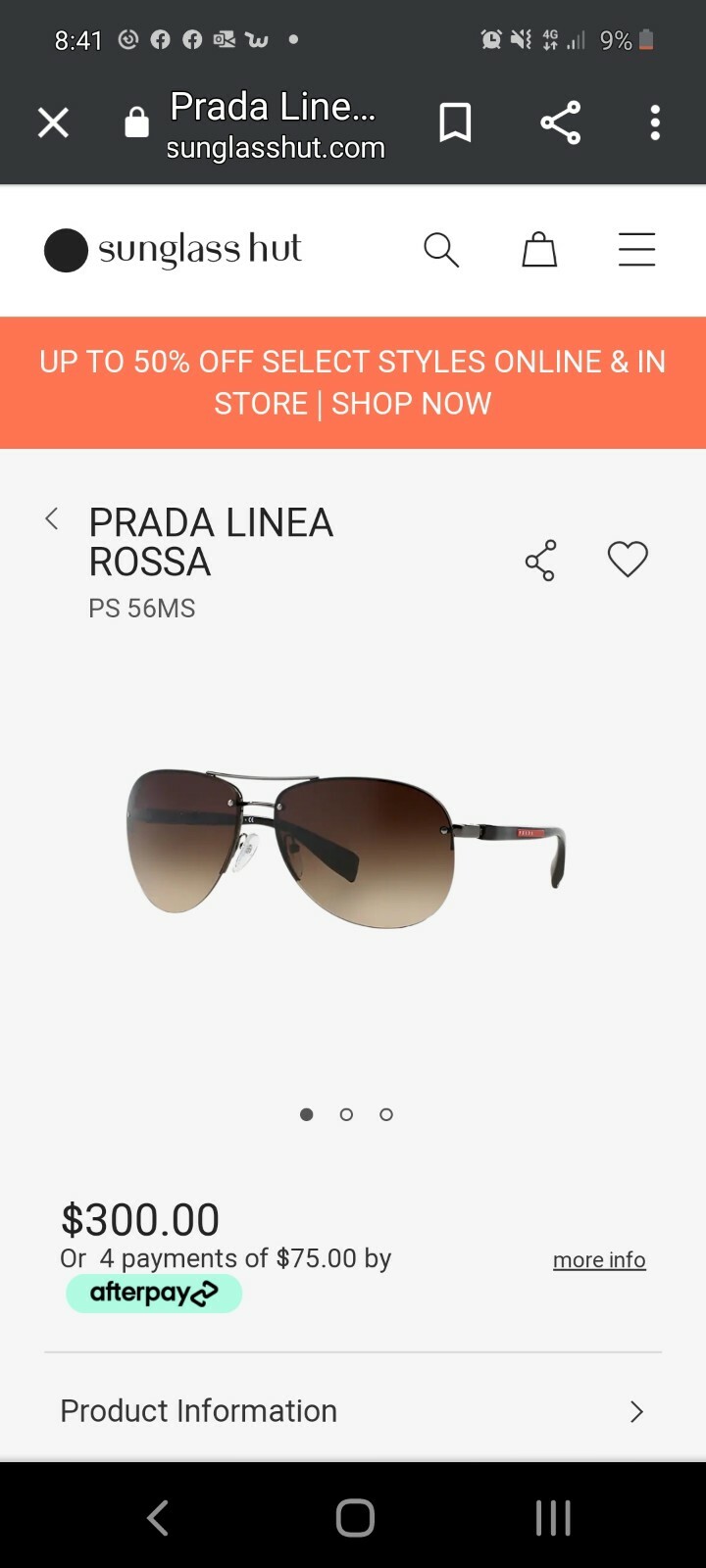Open recent apps from navigation bar
Viewport: 706px width, 1568px height.
(553, 1517)
